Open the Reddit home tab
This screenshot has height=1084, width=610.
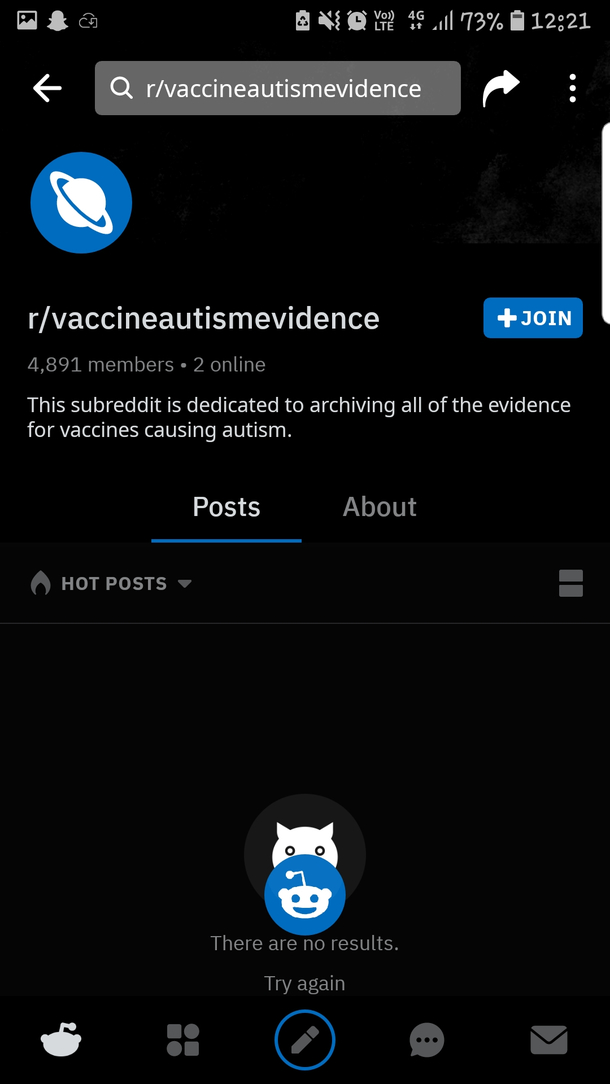(61, 1040)
